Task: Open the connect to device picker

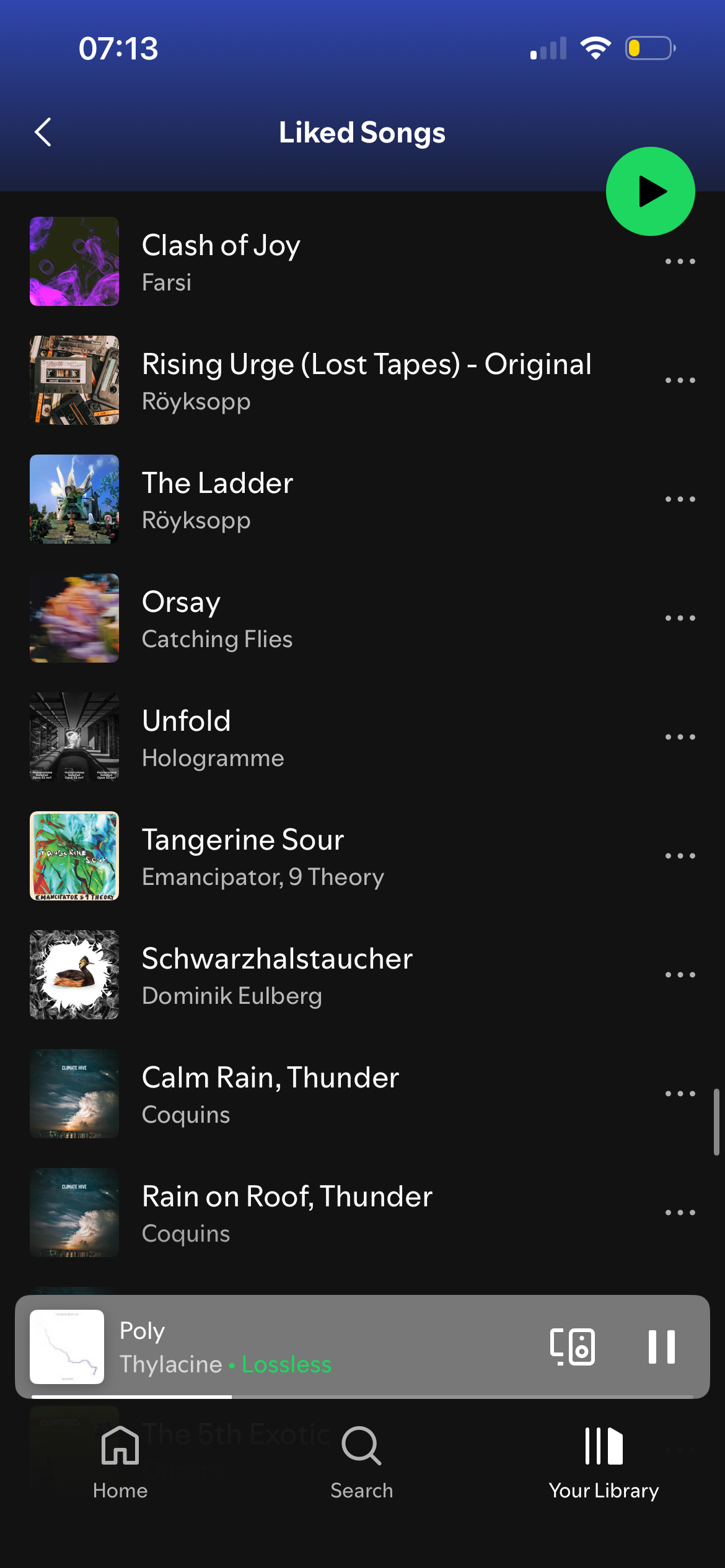Action: coord(573,1346)
